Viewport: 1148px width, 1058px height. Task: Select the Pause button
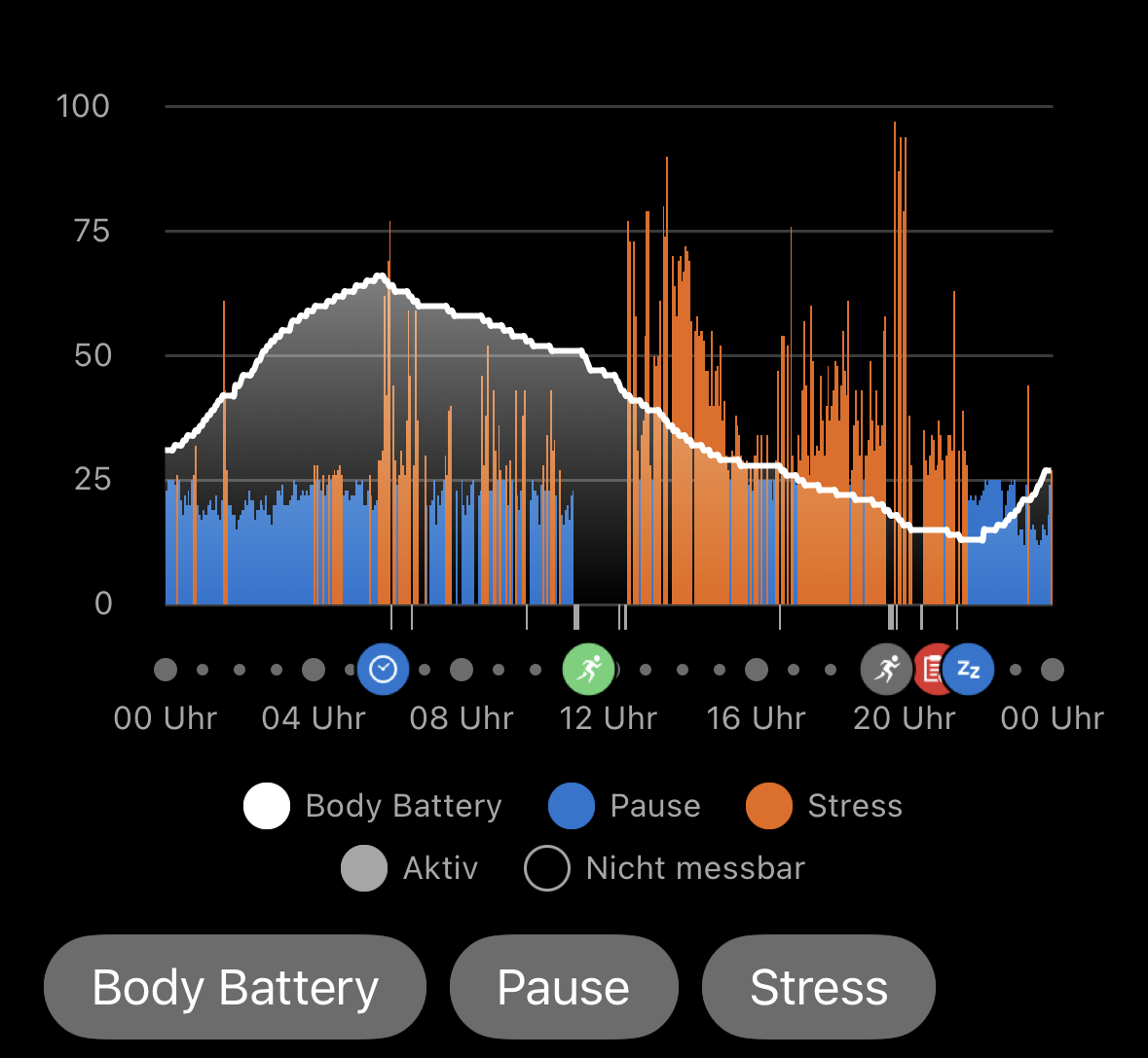coord(563,987)
